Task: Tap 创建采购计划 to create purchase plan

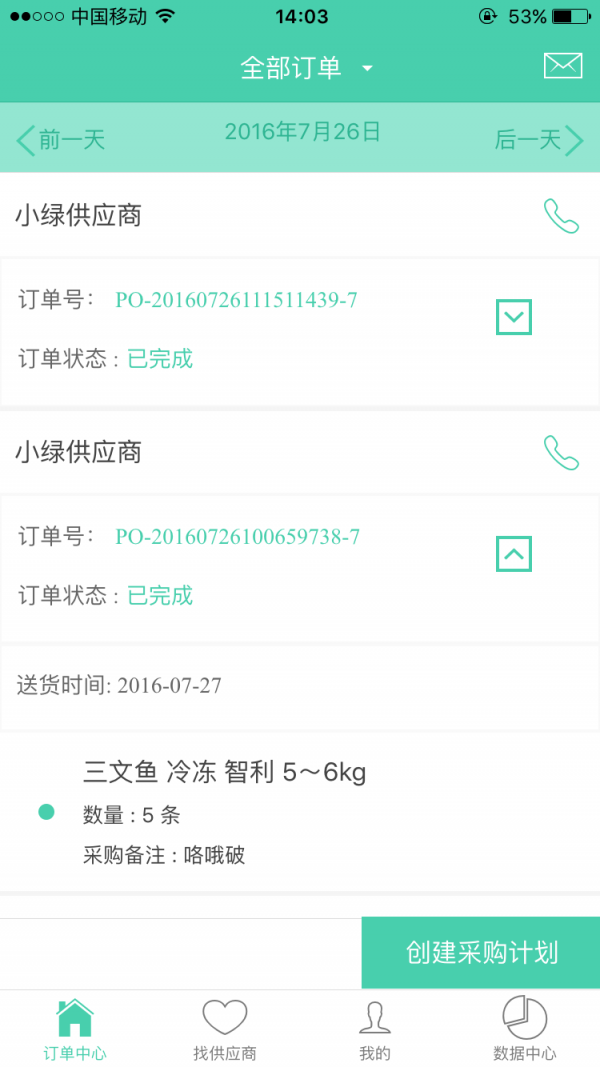Action: (481, 953)
